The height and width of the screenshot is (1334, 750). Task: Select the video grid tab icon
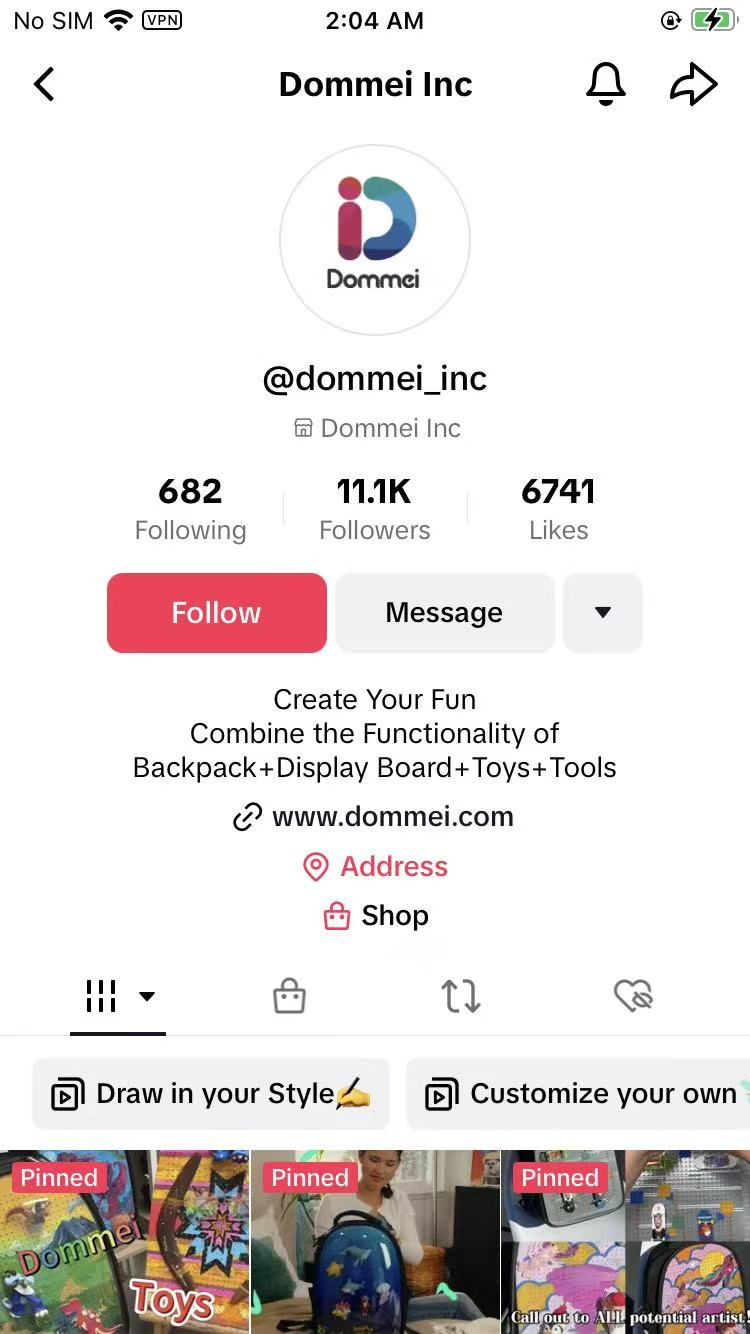[x=101, y=995]
